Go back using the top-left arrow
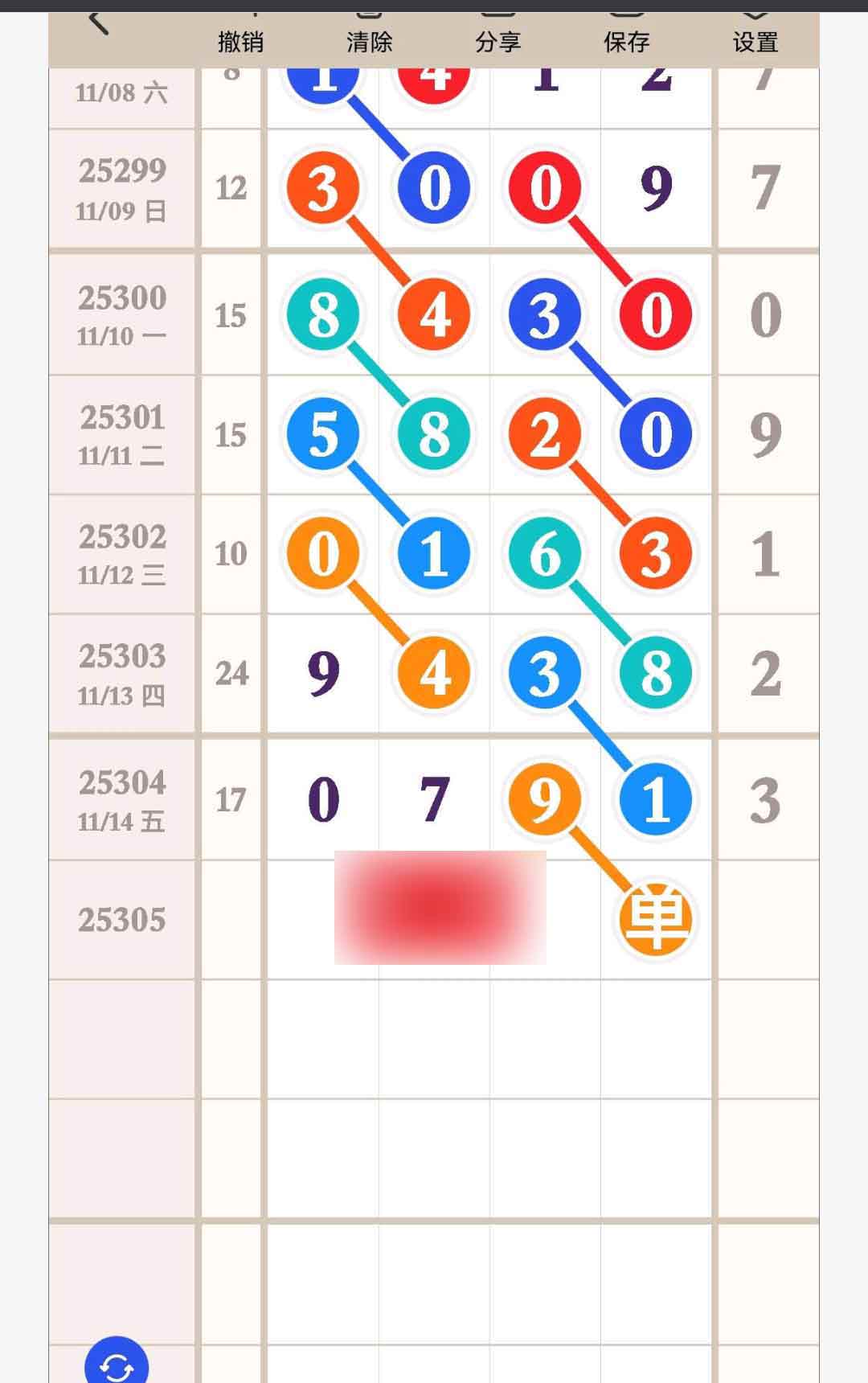868x1383 pixels. pos(98,24)
